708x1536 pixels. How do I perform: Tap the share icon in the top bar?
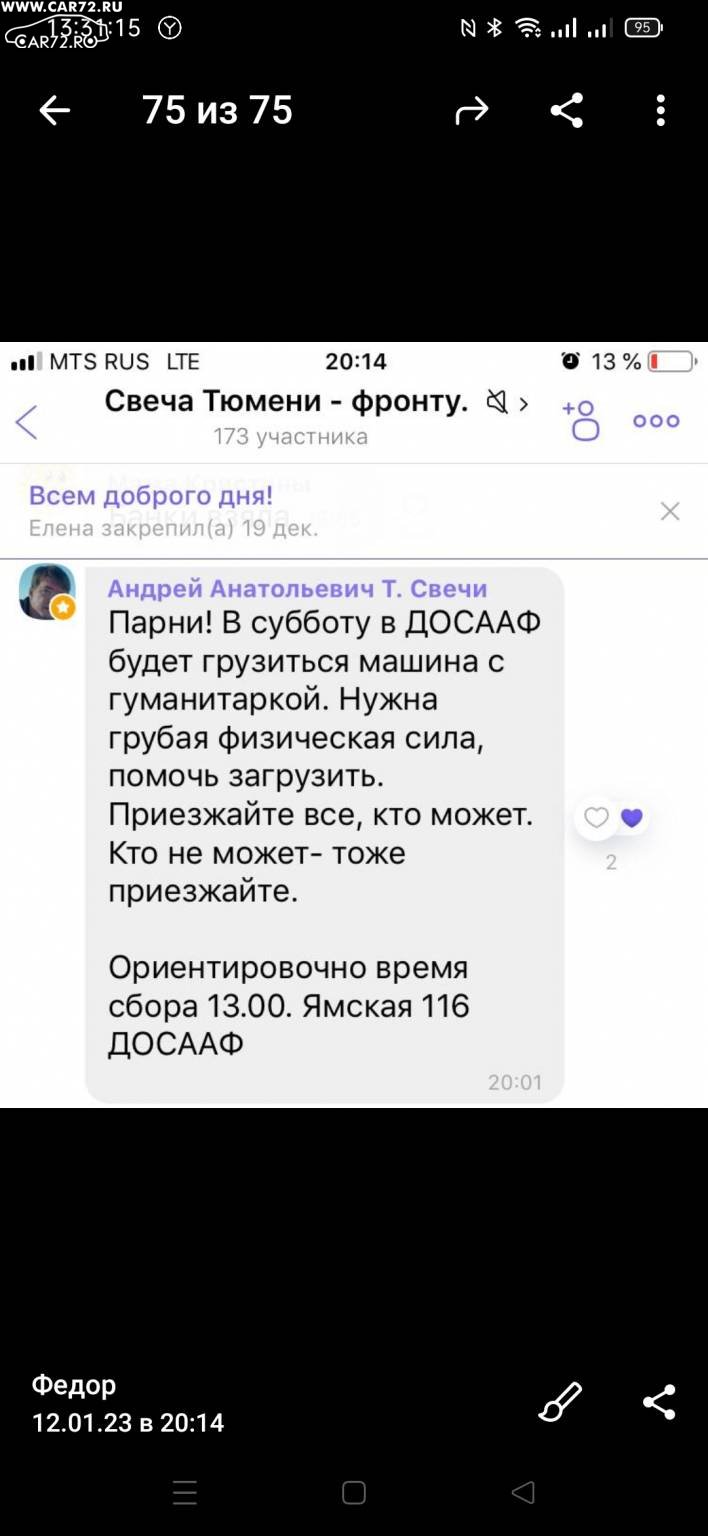tap(567, 110)
